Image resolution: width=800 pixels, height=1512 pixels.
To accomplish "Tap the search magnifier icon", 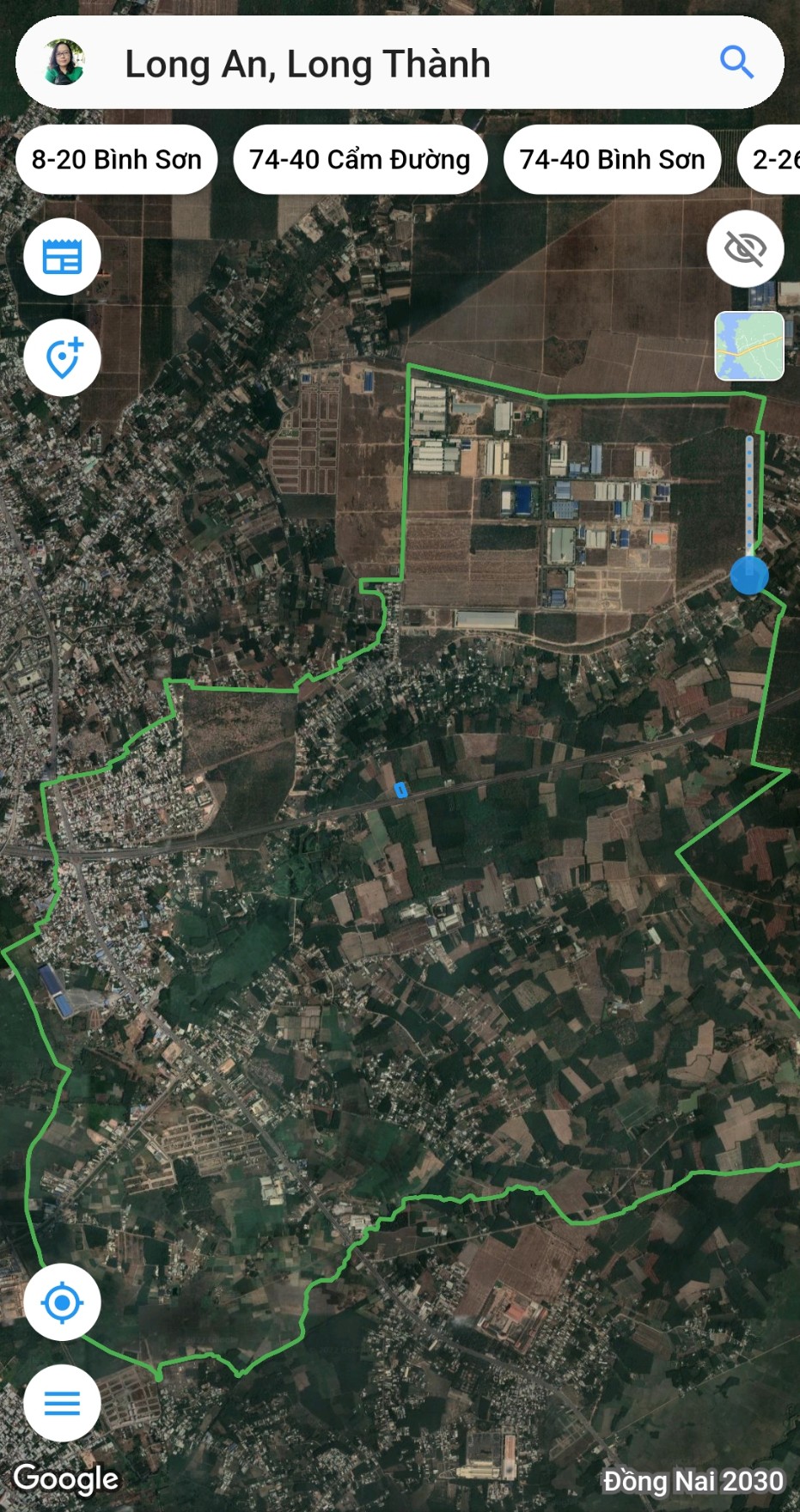I will 736,63.
